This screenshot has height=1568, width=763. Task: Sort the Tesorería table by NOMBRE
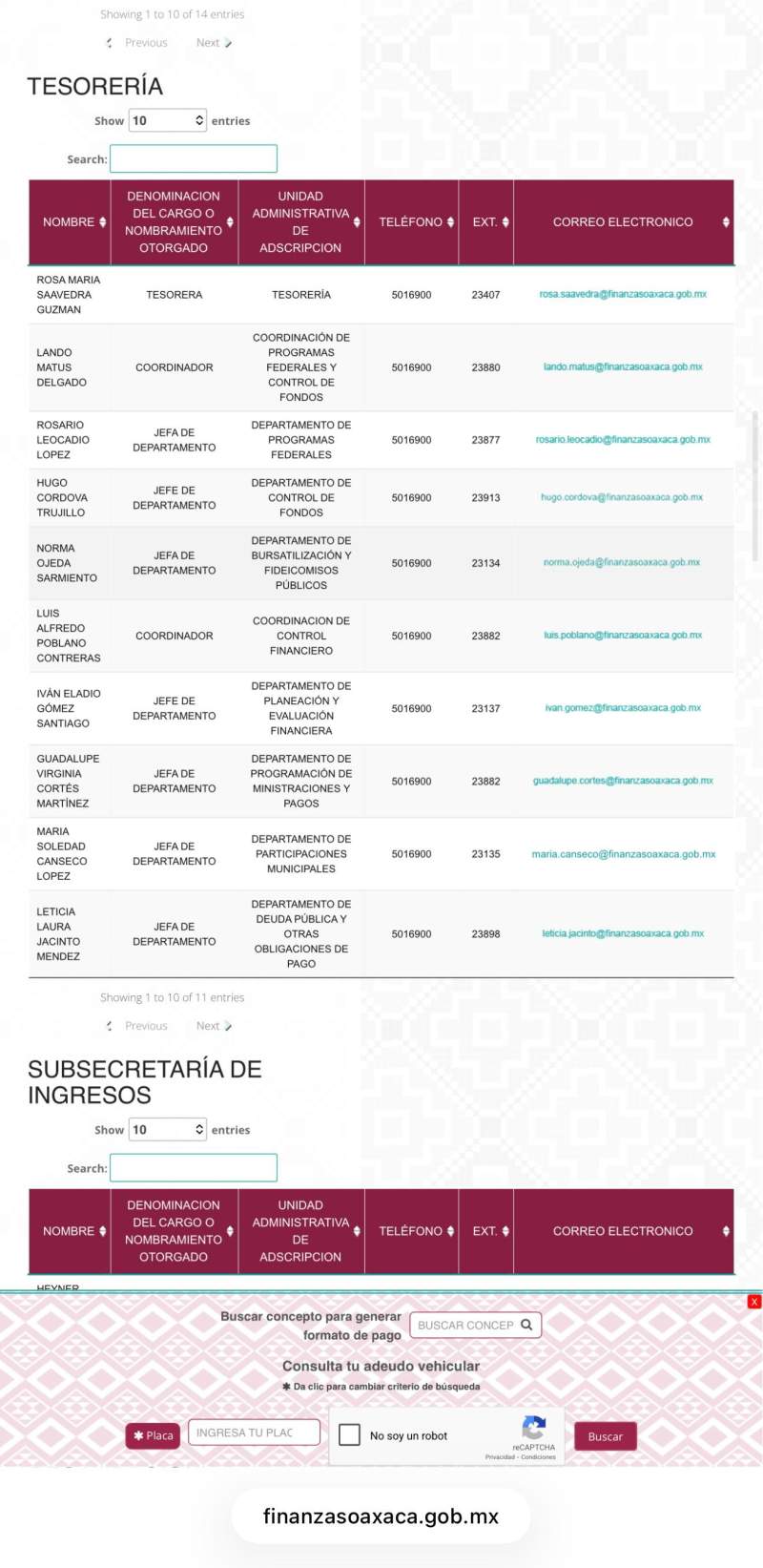pos(70,222)
